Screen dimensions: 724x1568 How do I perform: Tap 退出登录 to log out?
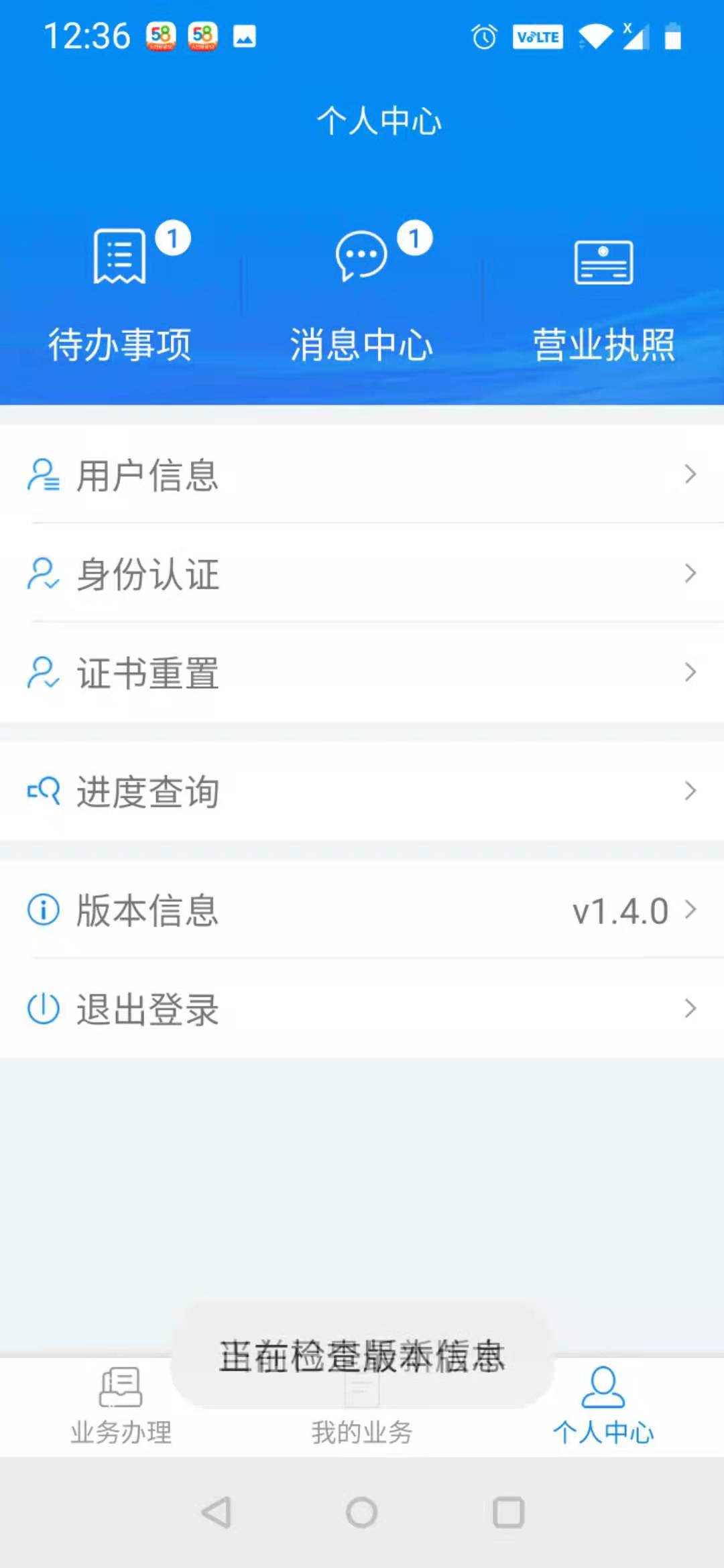point(362,1008)
